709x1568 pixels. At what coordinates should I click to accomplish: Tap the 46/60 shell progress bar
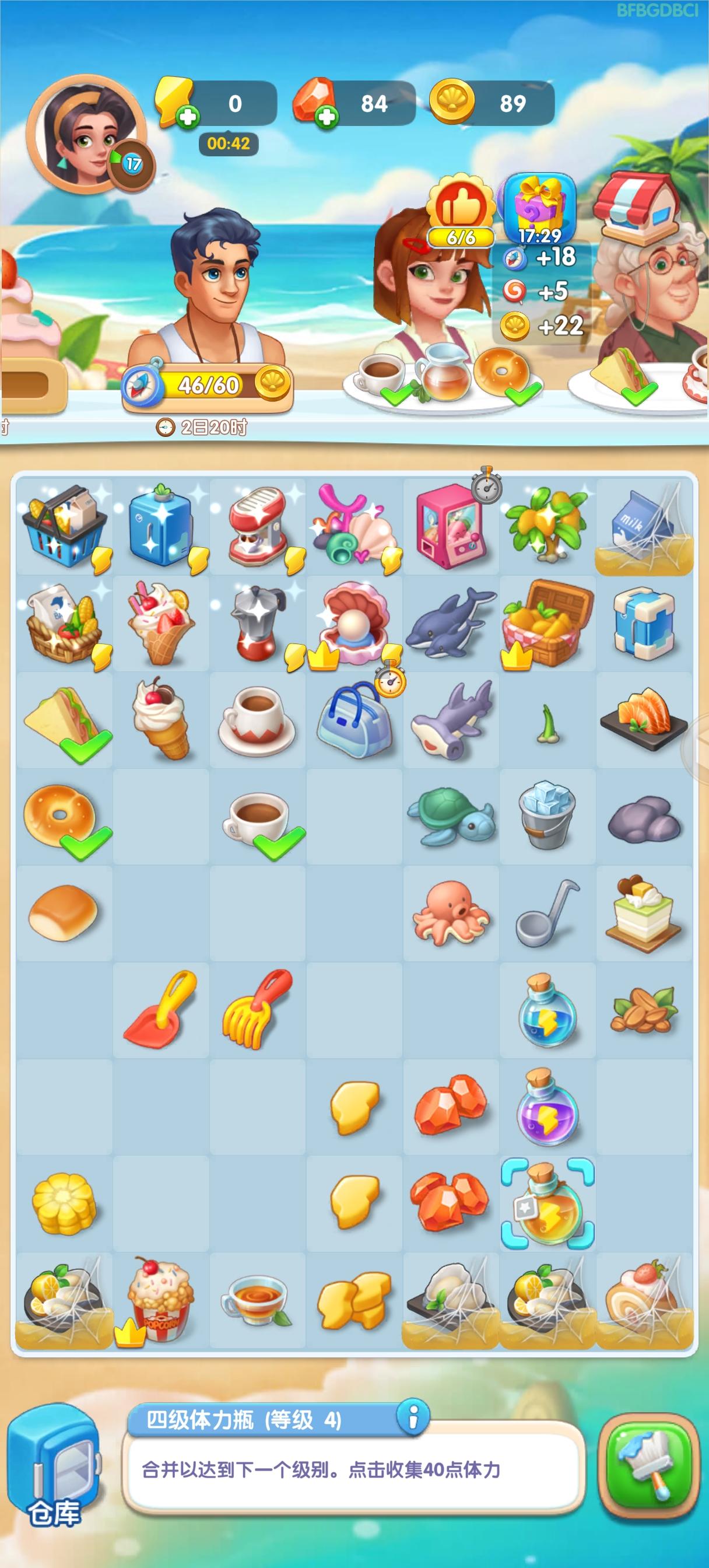tap(207, 383)
